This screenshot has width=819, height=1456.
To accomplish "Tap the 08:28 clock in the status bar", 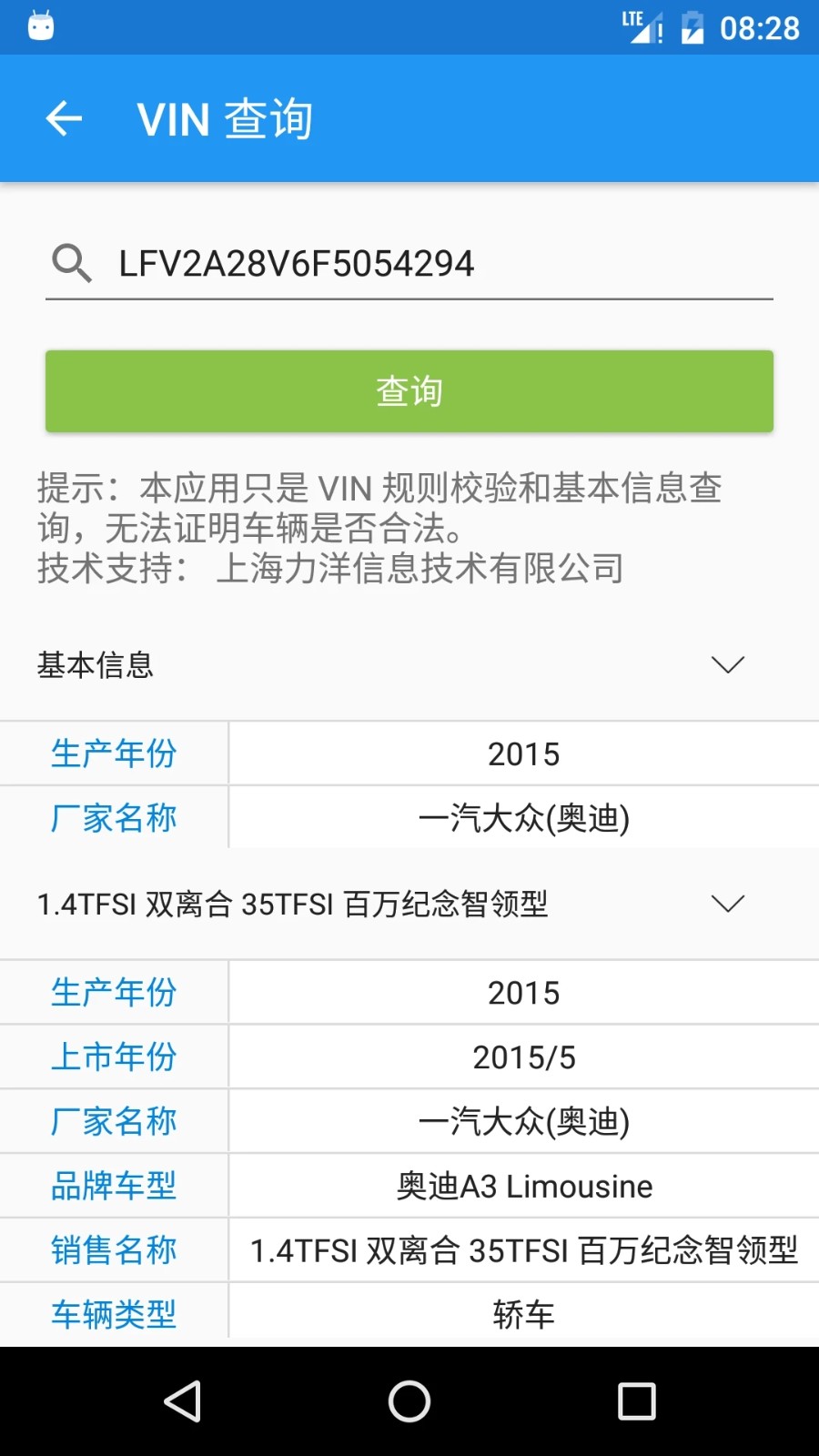I will coord(763,29).
